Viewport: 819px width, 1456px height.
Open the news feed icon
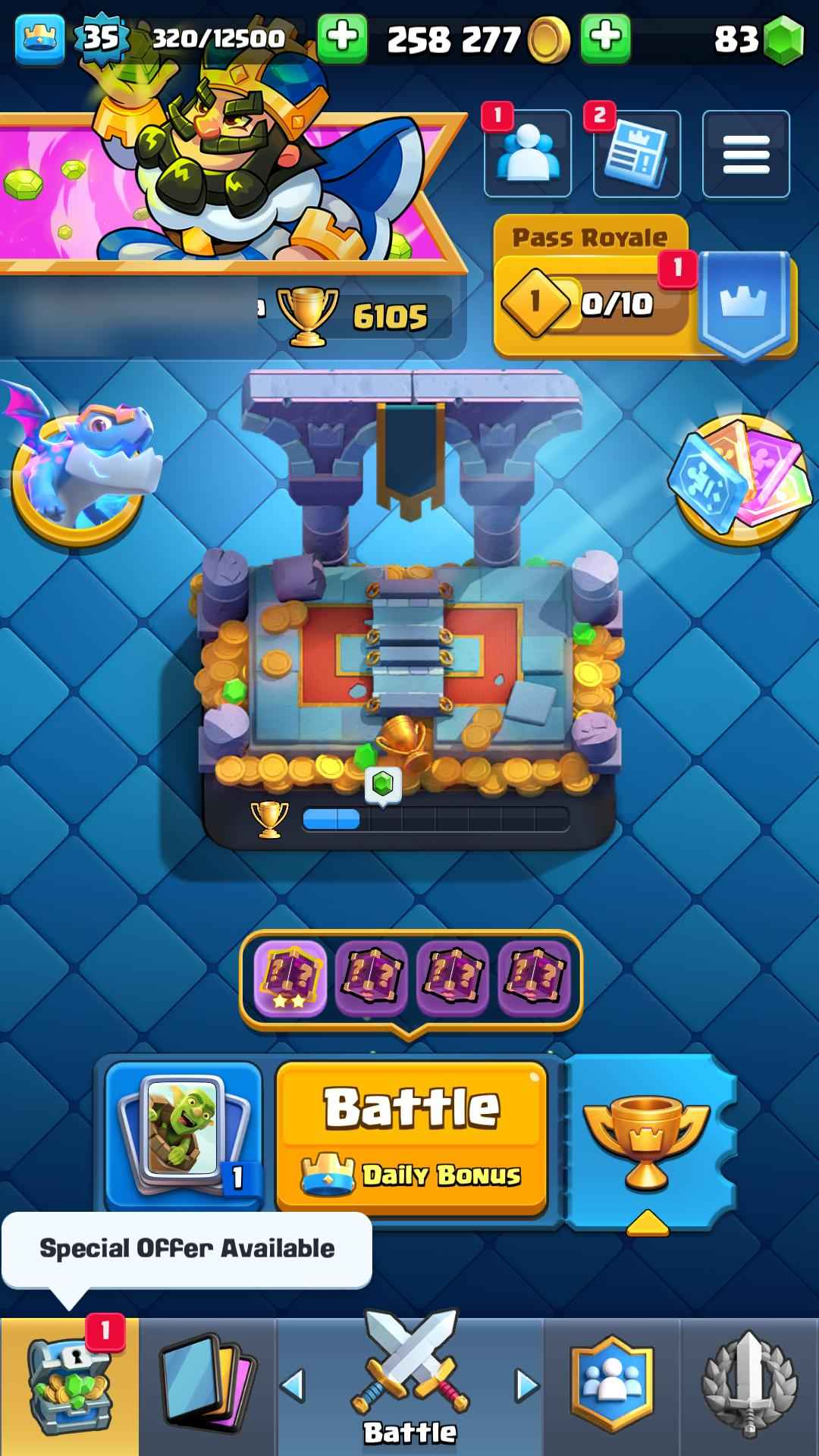pos(637,154)
